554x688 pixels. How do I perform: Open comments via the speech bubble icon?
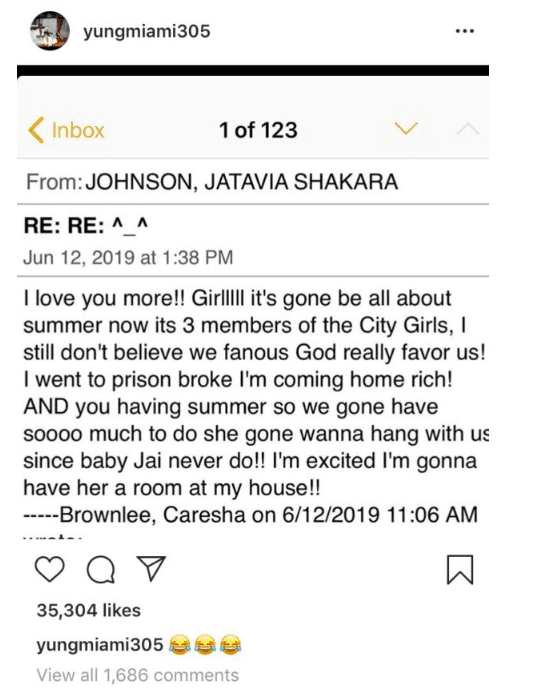[101, 570]
